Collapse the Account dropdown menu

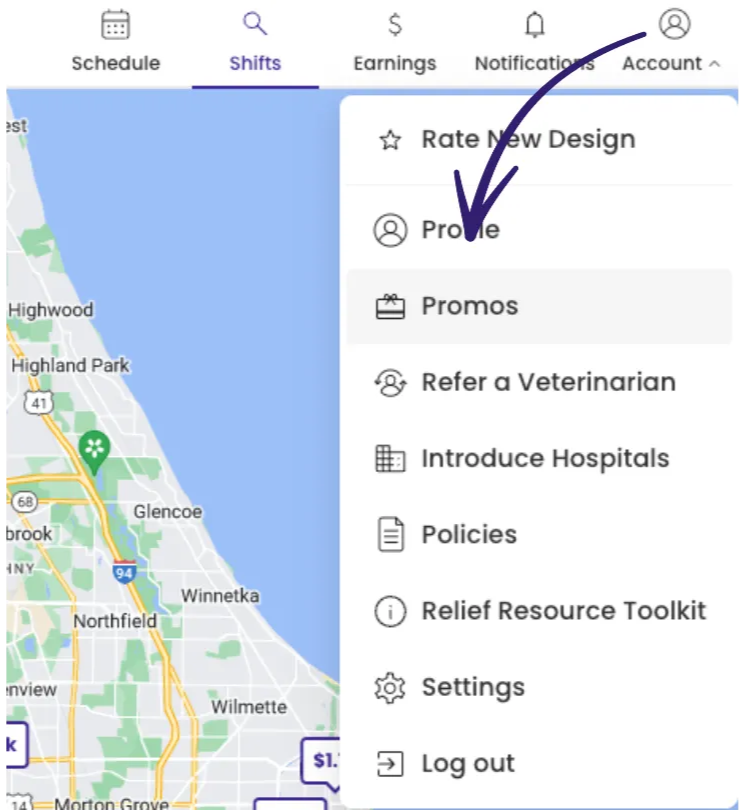(x=673, y=42)
